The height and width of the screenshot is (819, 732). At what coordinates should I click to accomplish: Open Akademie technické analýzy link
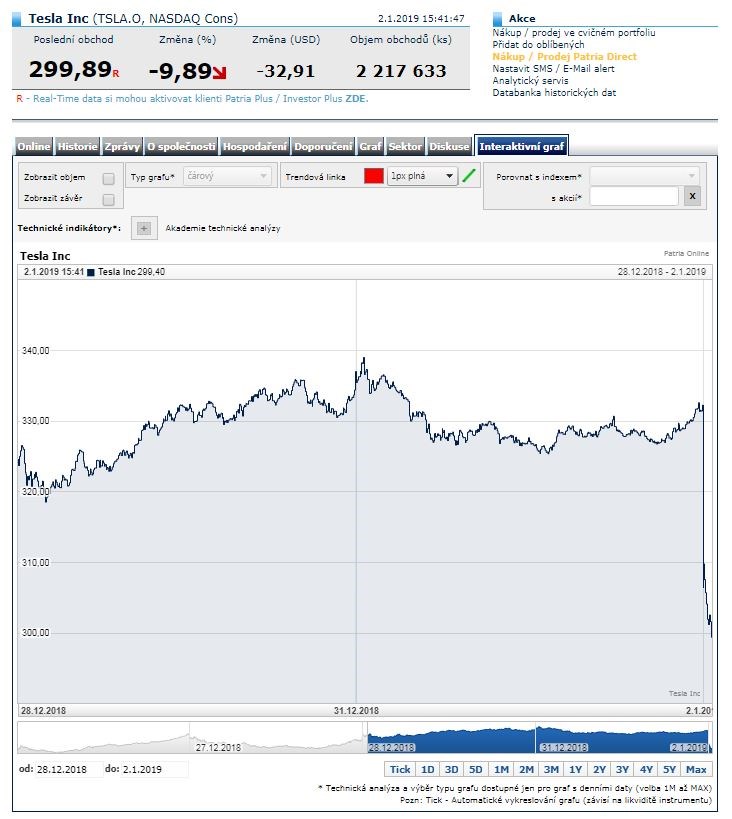click(222, 229)
